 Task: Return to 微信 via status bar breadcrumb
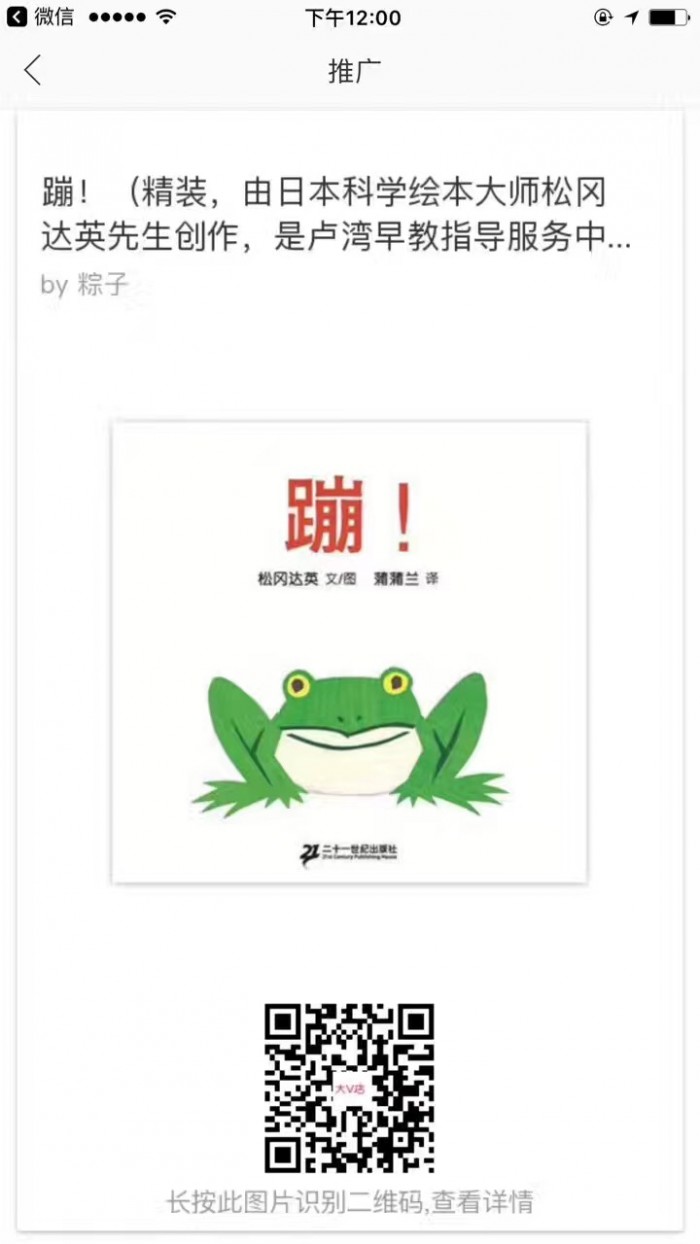40,18
